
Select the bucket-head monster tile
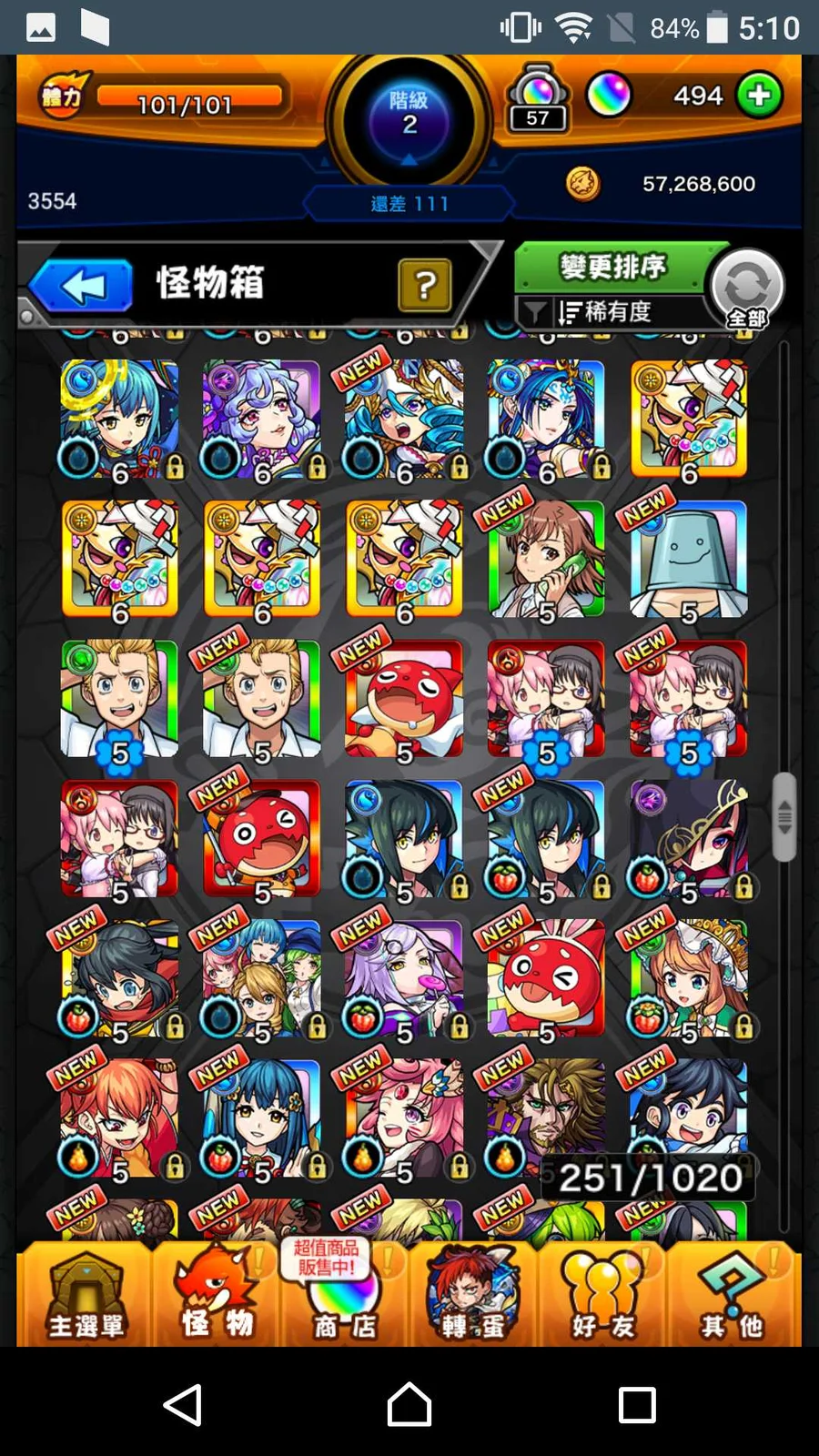pos(688,559)
